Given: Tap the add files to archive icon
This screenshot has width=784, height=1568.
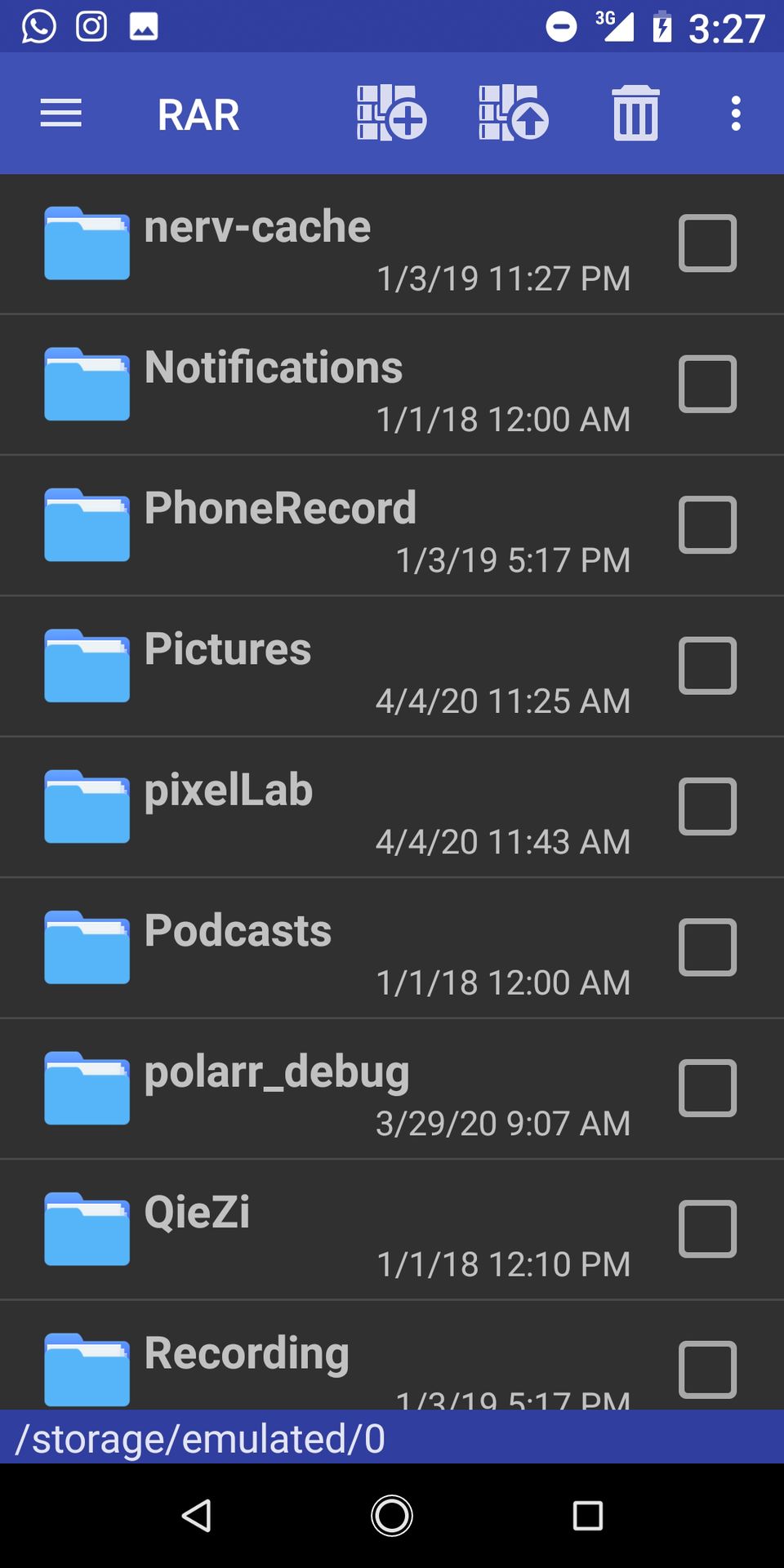Looking at the screenshot, I should click(x=391, y=113).
